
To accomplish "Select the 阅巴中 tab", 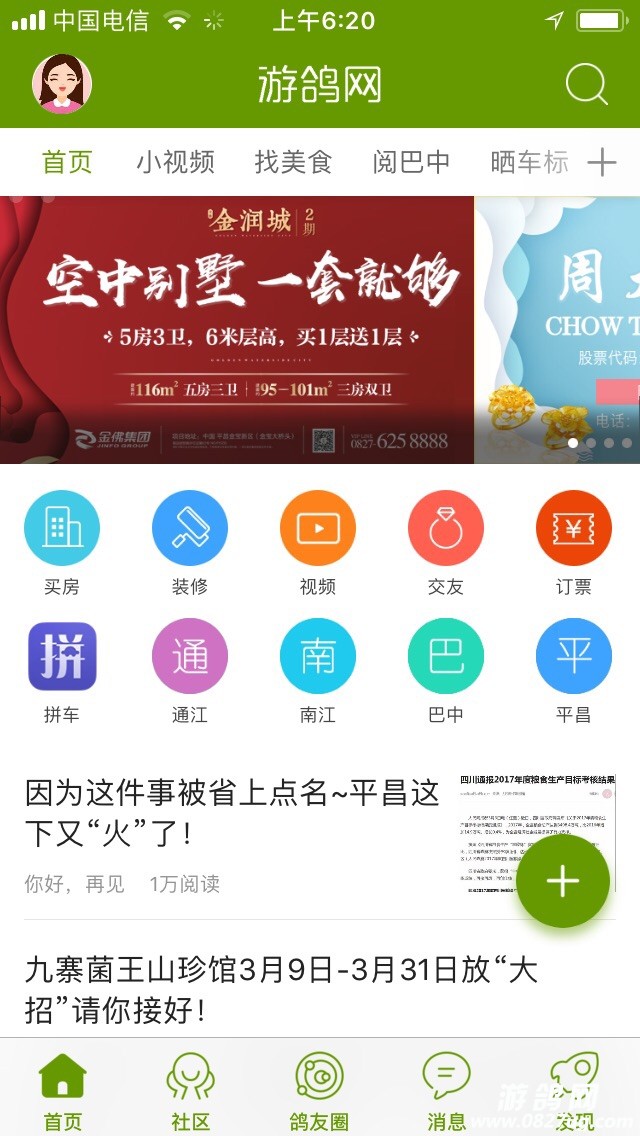I will pos(411,162).
